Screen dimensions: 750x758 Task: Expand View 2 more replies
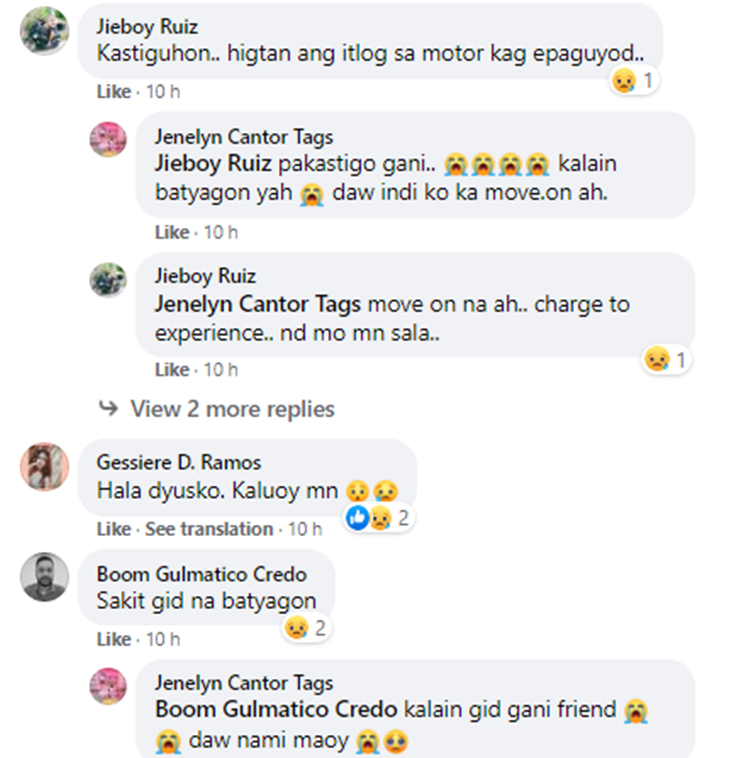pyautogui.click(x=232, y=409)
